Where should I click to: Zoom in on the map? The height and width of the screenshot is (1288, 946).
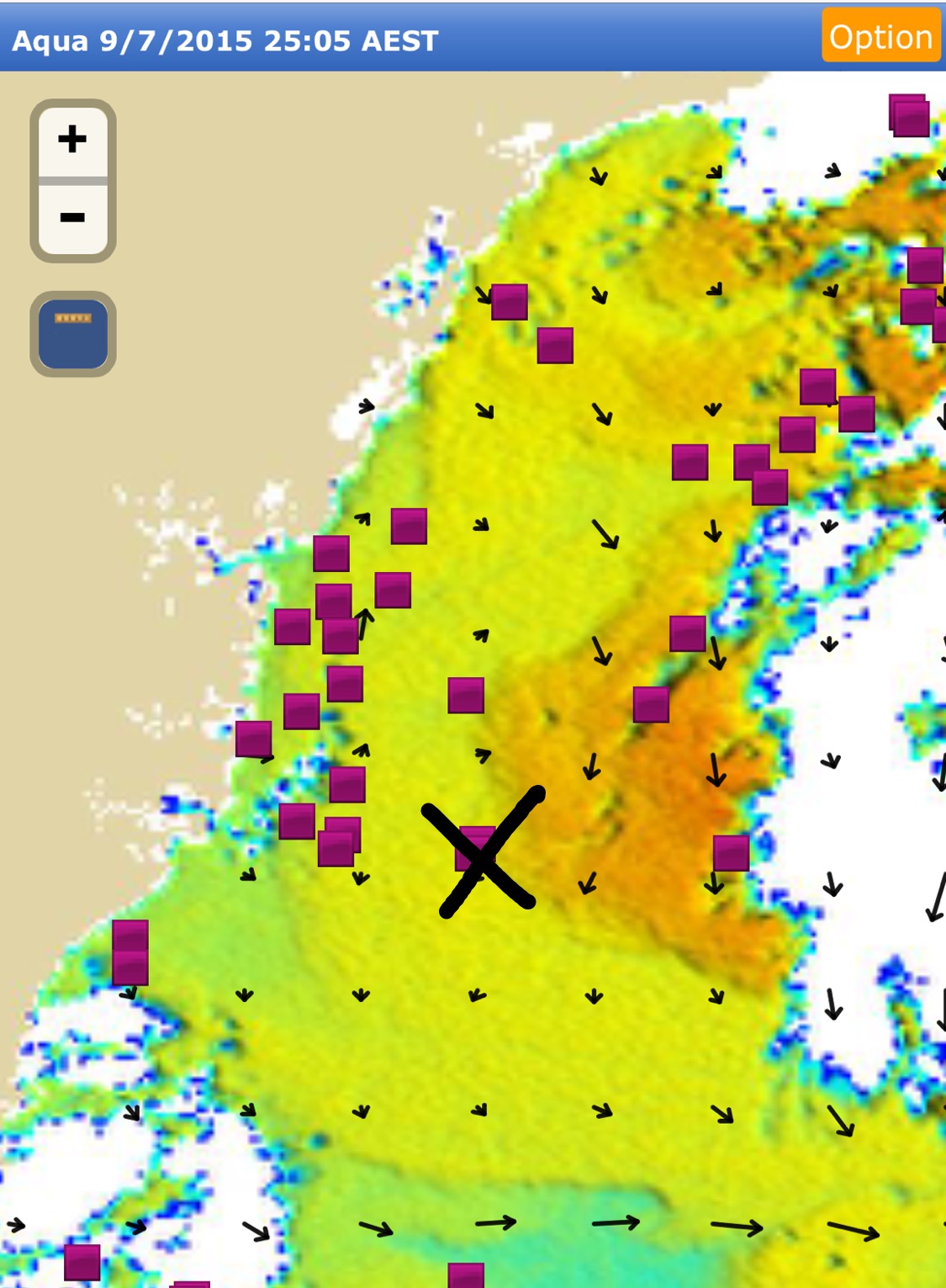click(73, 140)
